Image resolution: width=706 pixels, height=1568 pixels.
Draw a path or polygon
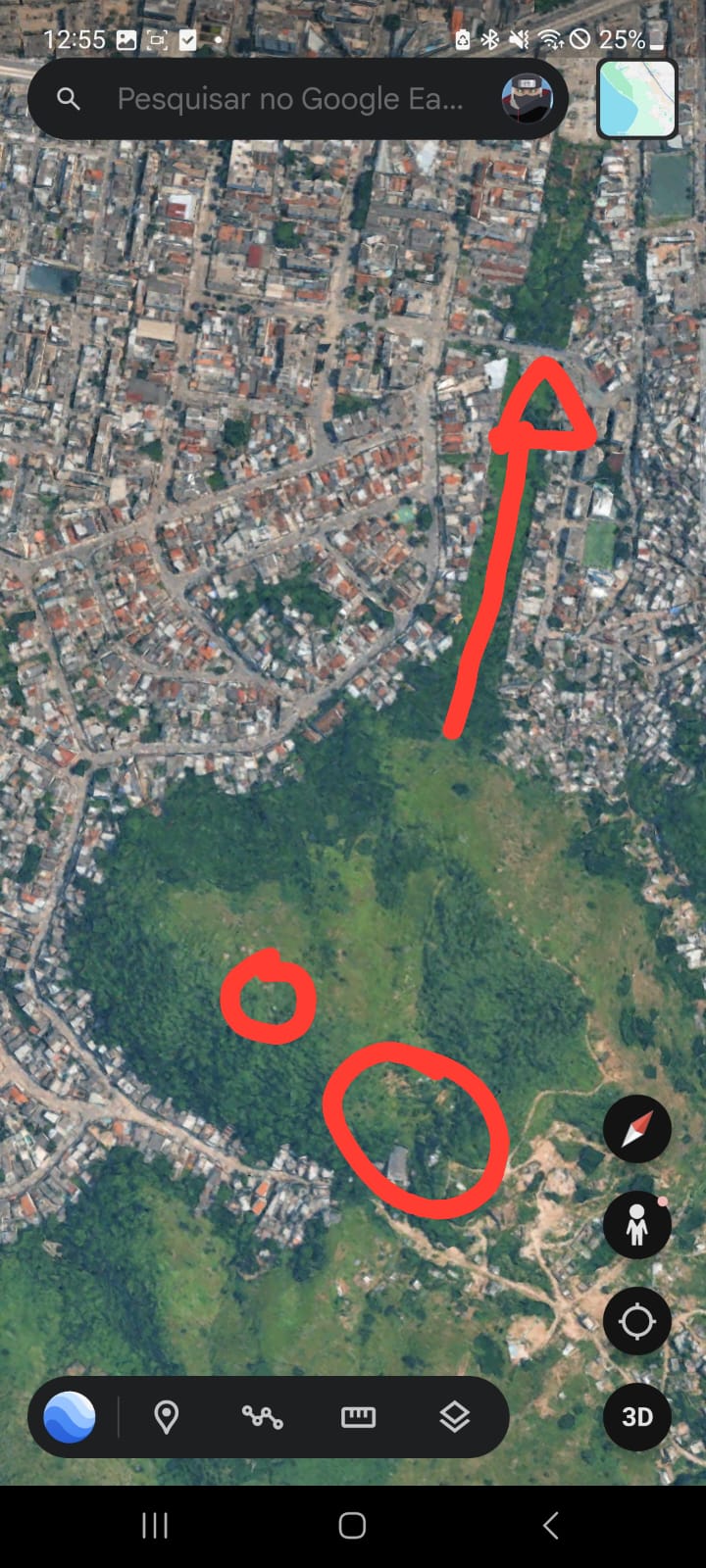pos(262,1417)
